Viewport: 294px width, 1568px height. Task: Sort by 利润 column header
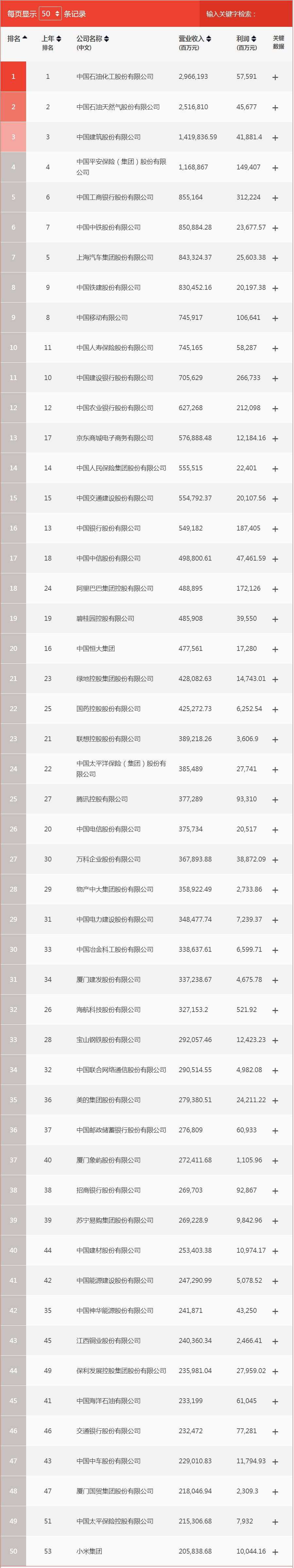tap(246, 38)
